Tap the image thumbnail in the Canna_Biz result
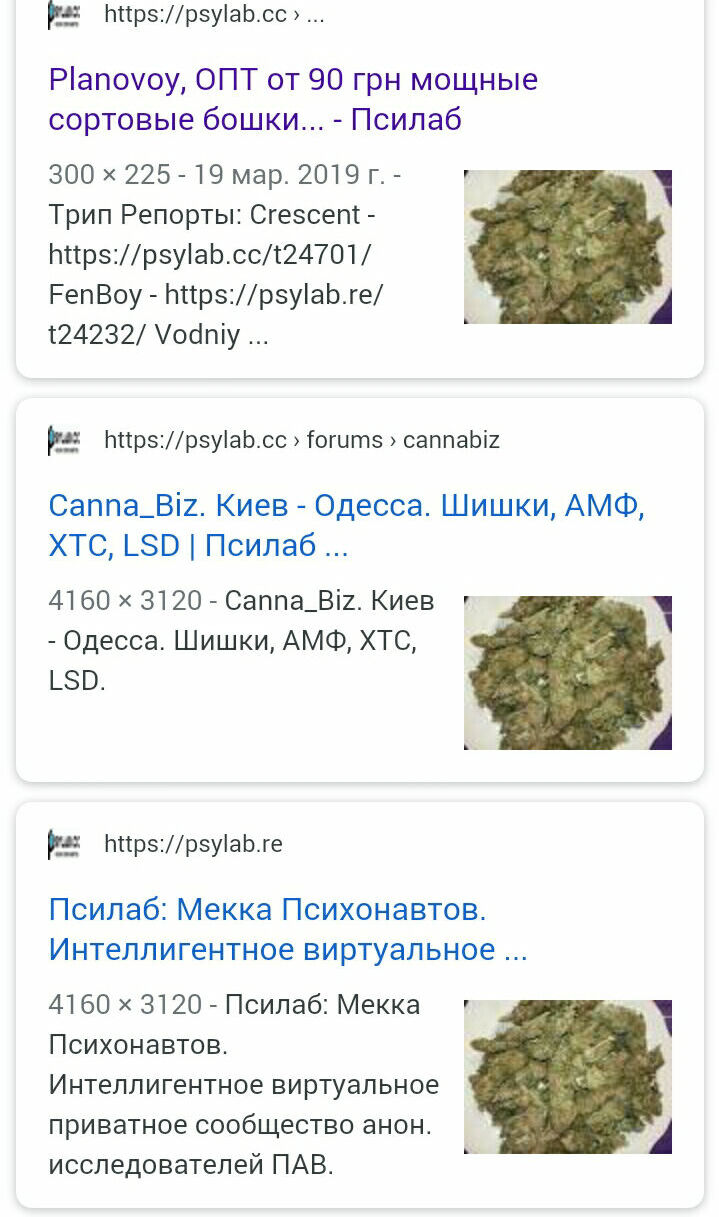The width and height of the screenshot is (719, 1217). click(x=568, y=673)
